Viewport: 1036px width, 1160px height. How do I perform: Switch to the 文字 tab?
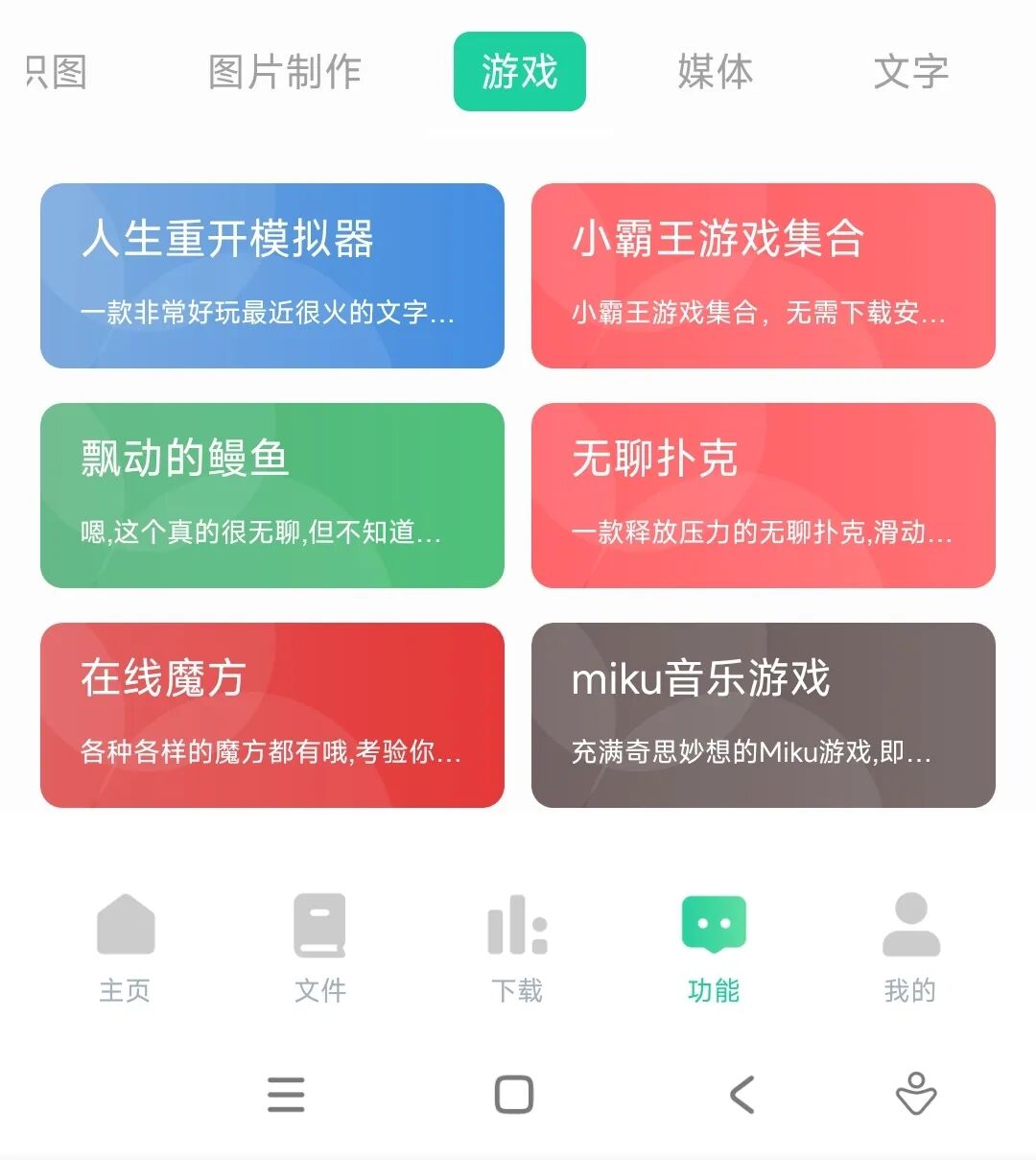pyautogui.click(x=910, y=72)
